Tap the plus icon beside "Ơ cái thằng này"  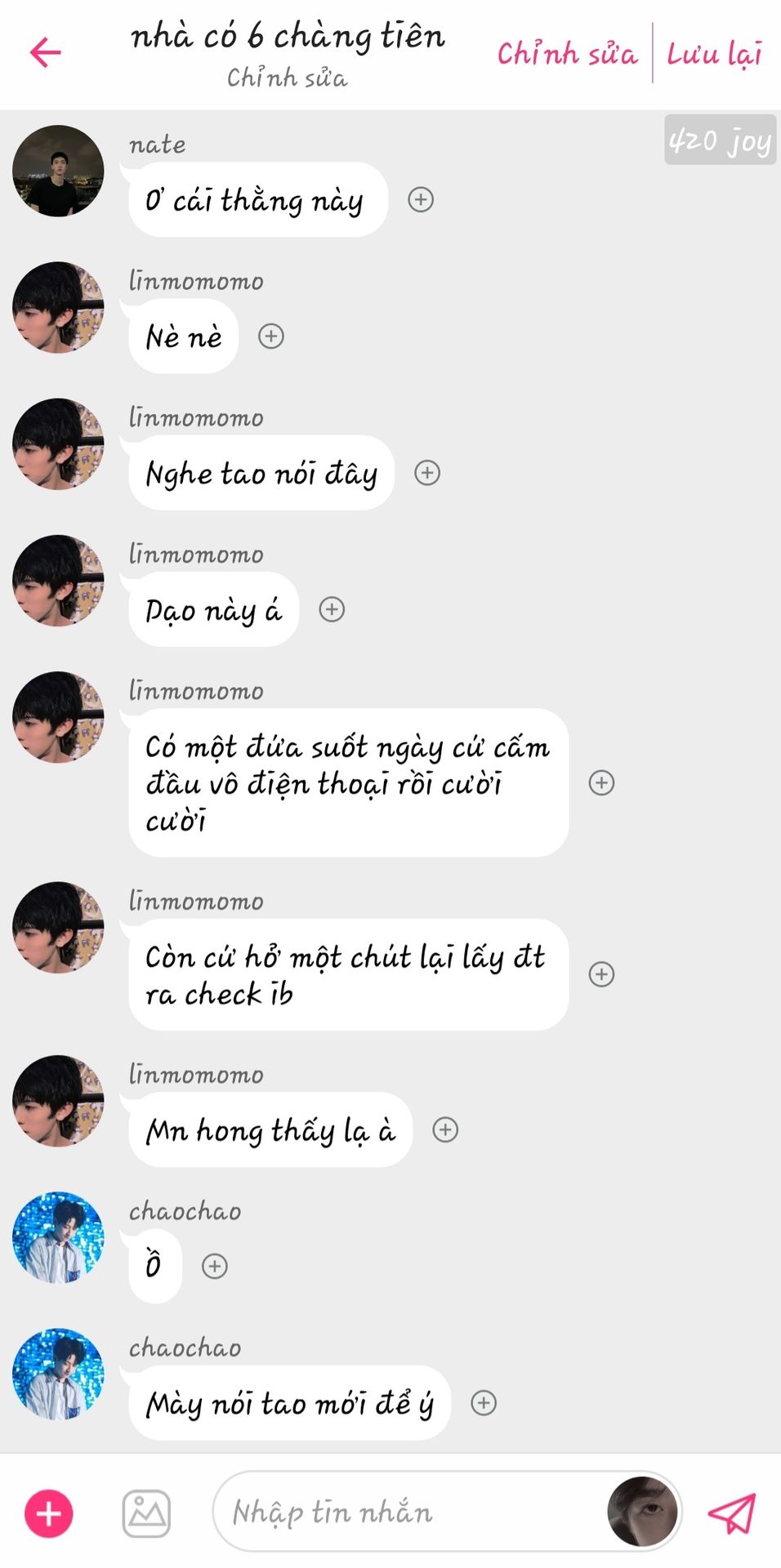(x=421, y=200)
